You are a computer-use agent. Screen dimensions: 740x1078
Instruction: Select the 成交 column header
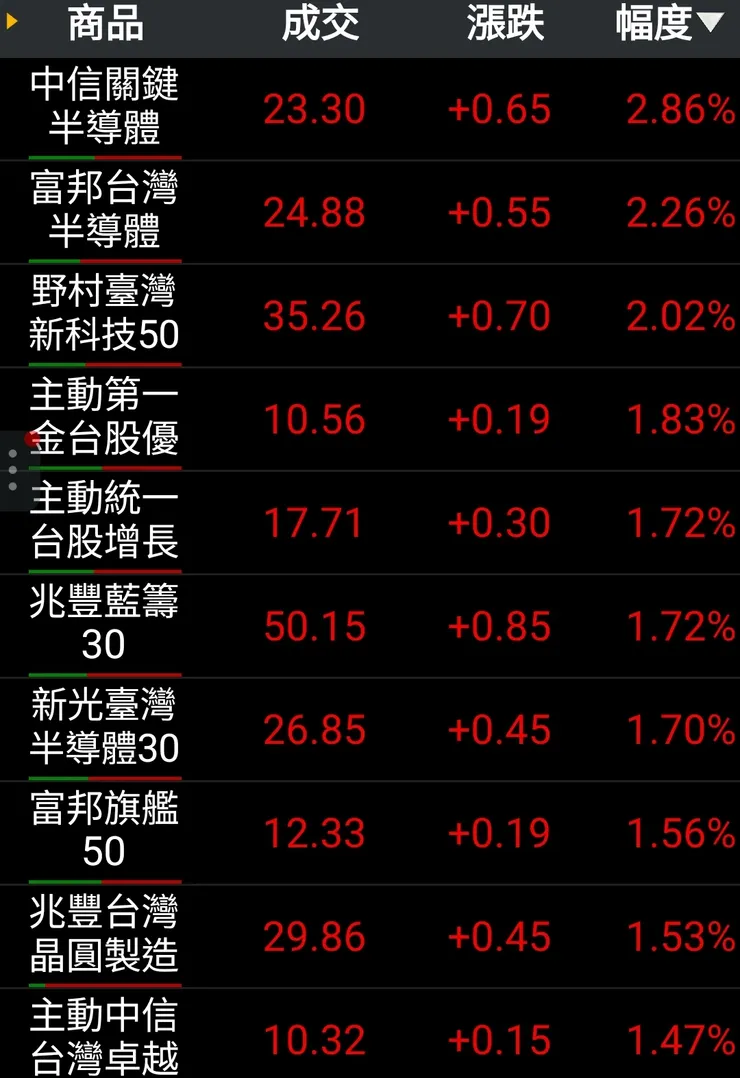[x=321, y=24]
